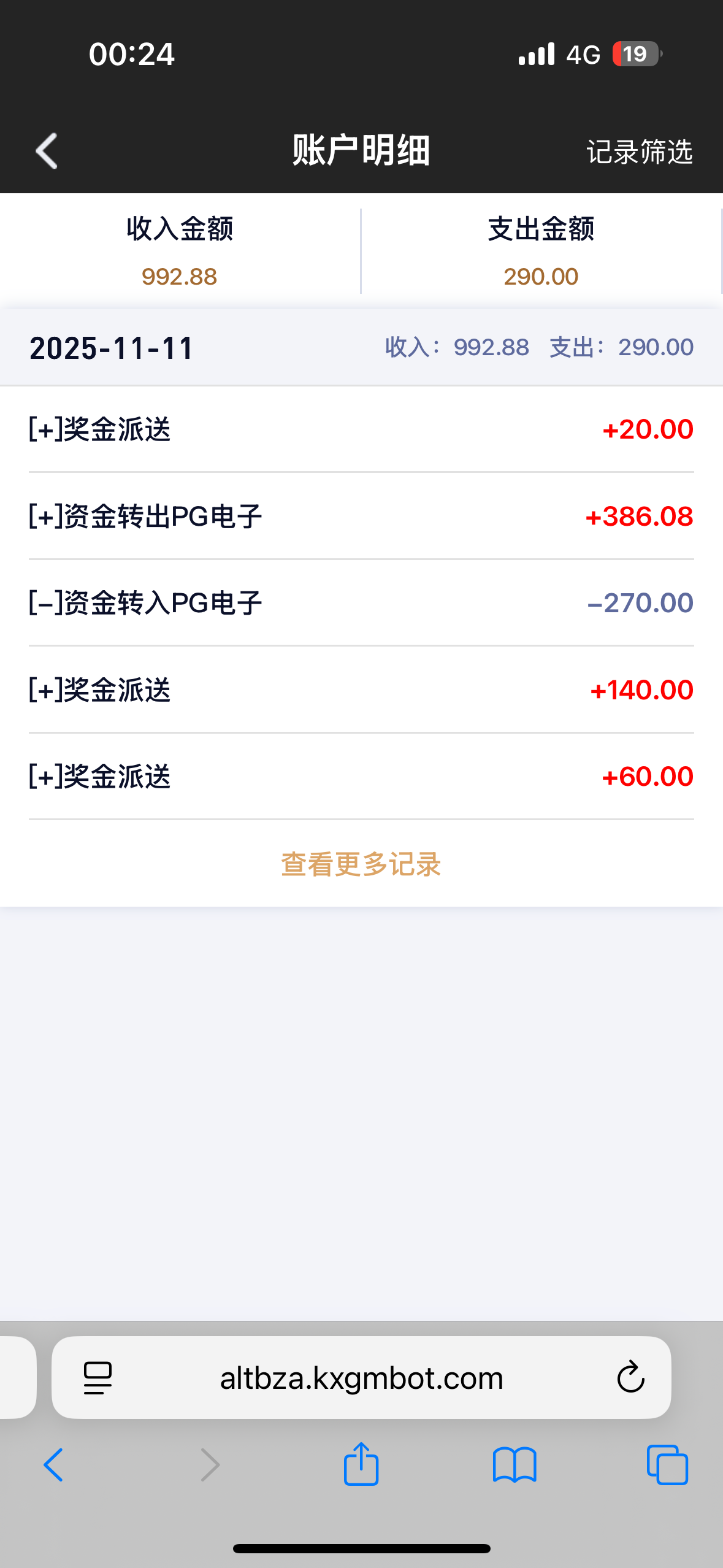
Task: Select the 资金转入PG电子 -270.00 entry
Action: [361, 603]
